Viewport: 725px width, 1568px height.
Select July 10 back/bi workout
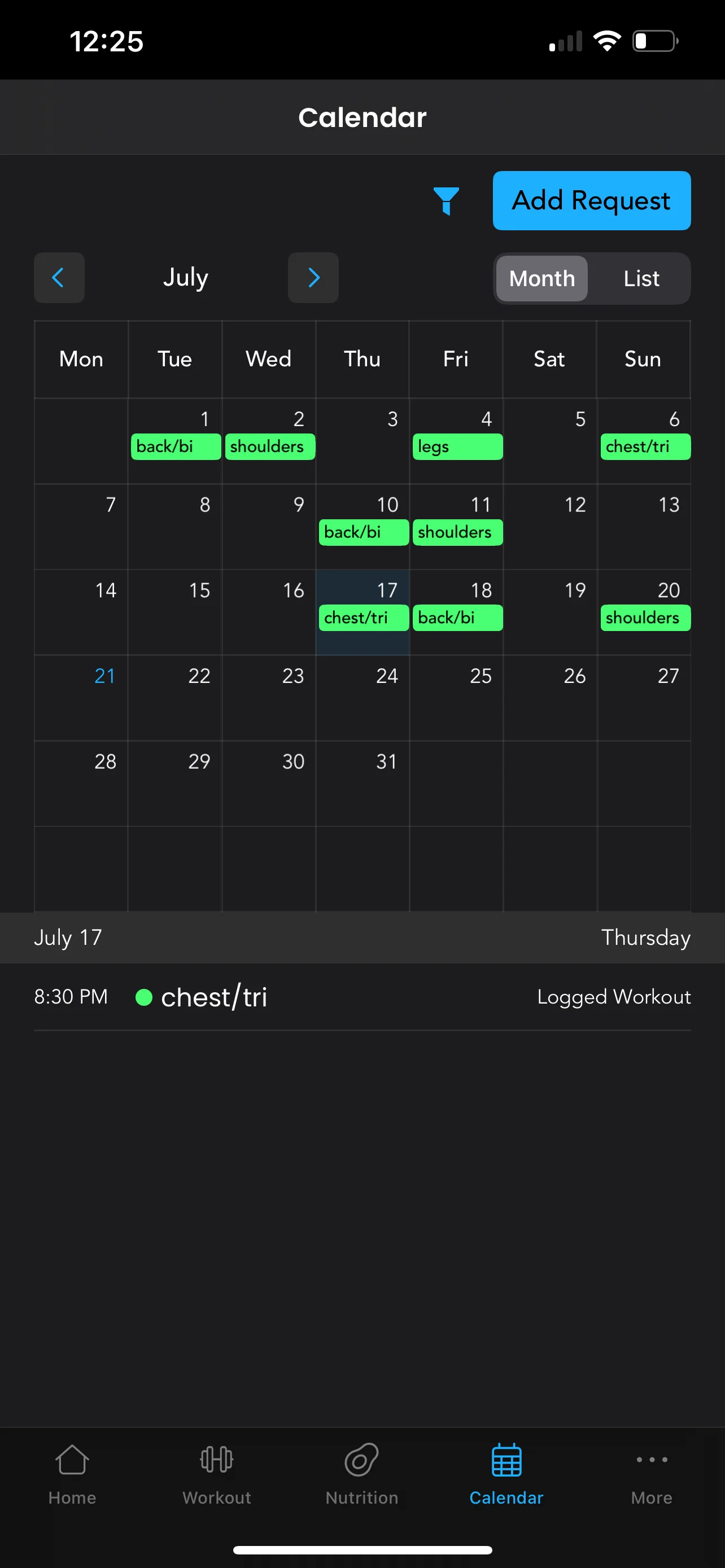pyautogui.click(x=364, y=532)
